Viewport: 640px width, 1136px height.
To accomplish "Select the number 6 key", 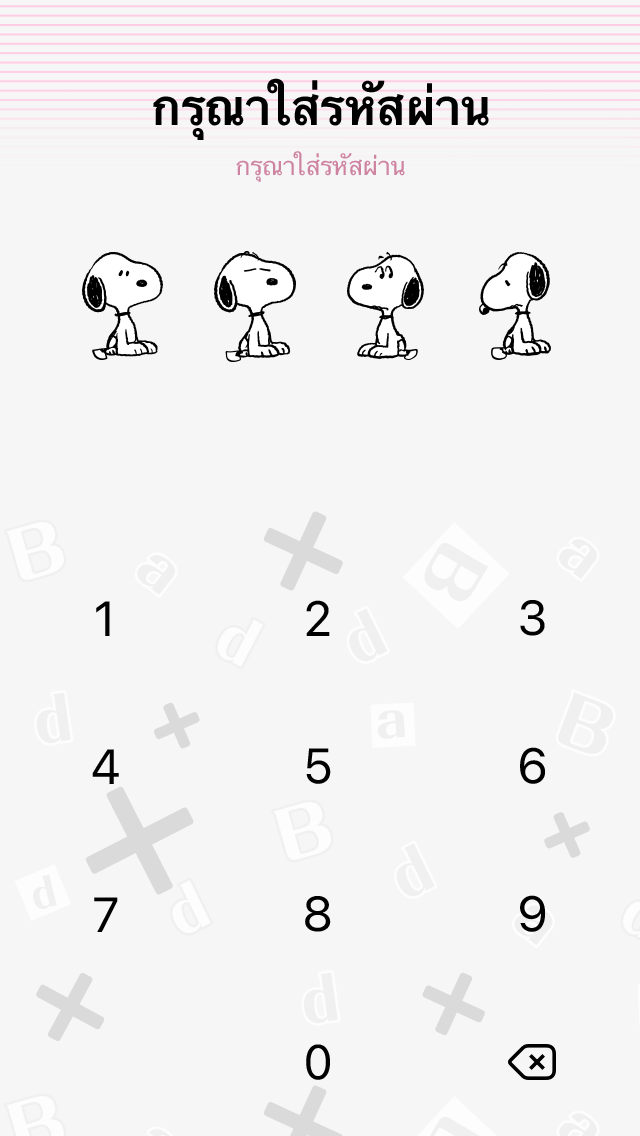I will pyautogui.click(x=532, y=767).
